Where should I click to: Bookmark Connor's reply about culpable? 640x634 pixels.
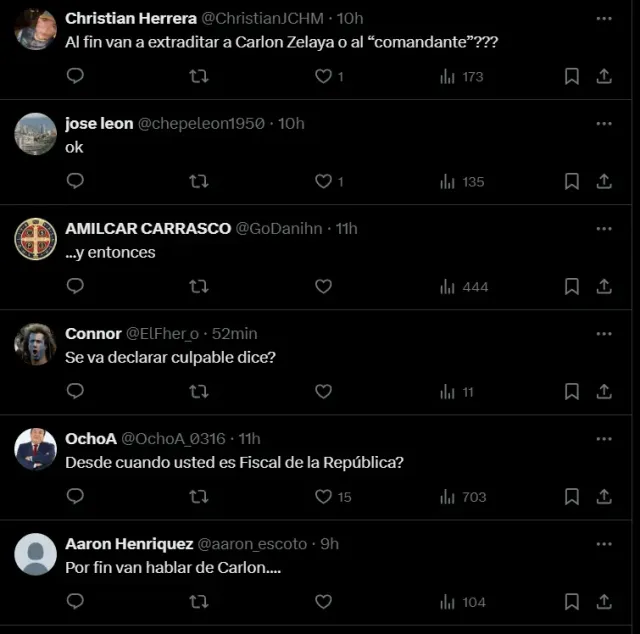pos(571,391)
